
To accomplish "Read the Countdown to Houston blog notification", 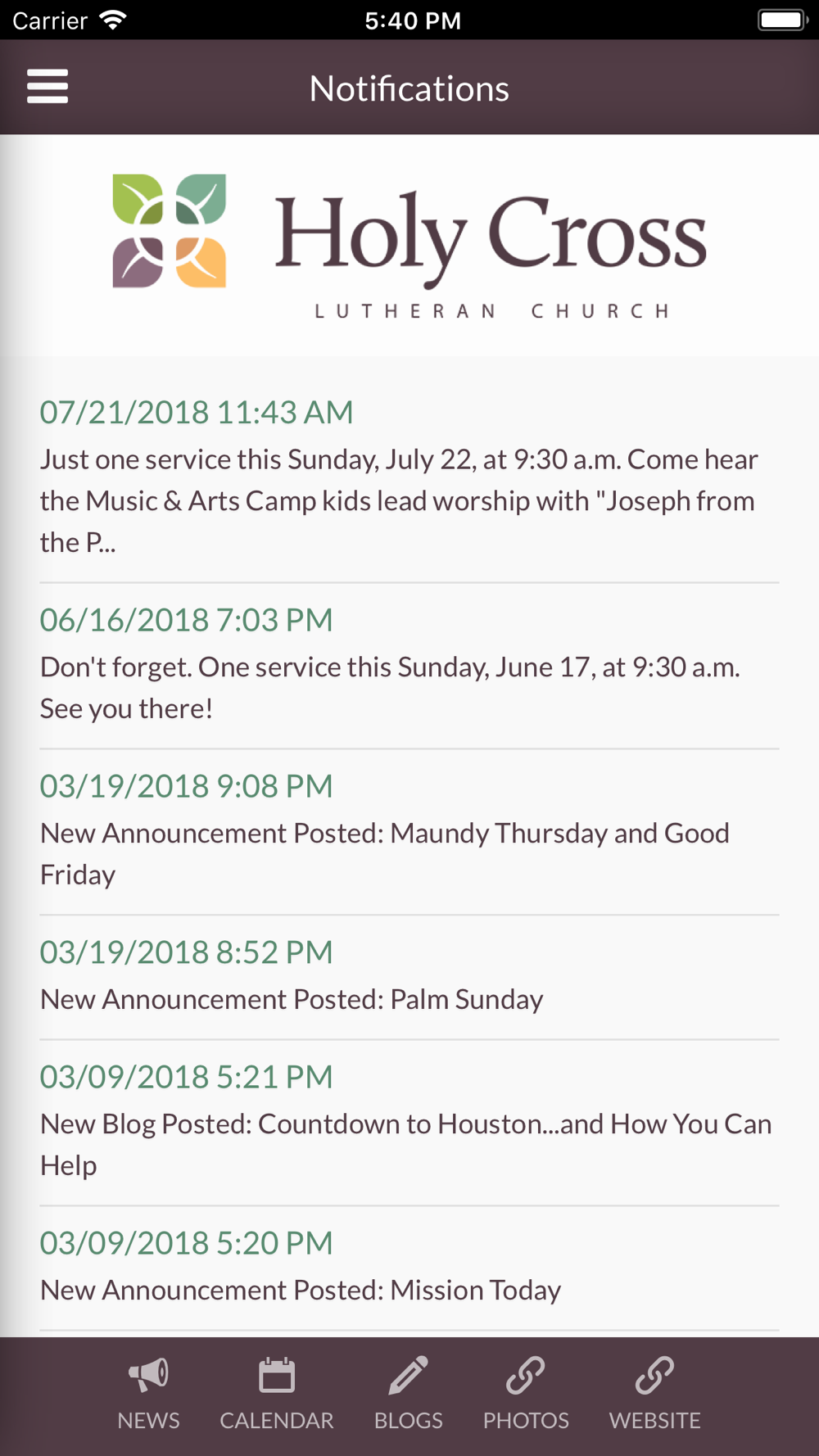I will 409,1123.
